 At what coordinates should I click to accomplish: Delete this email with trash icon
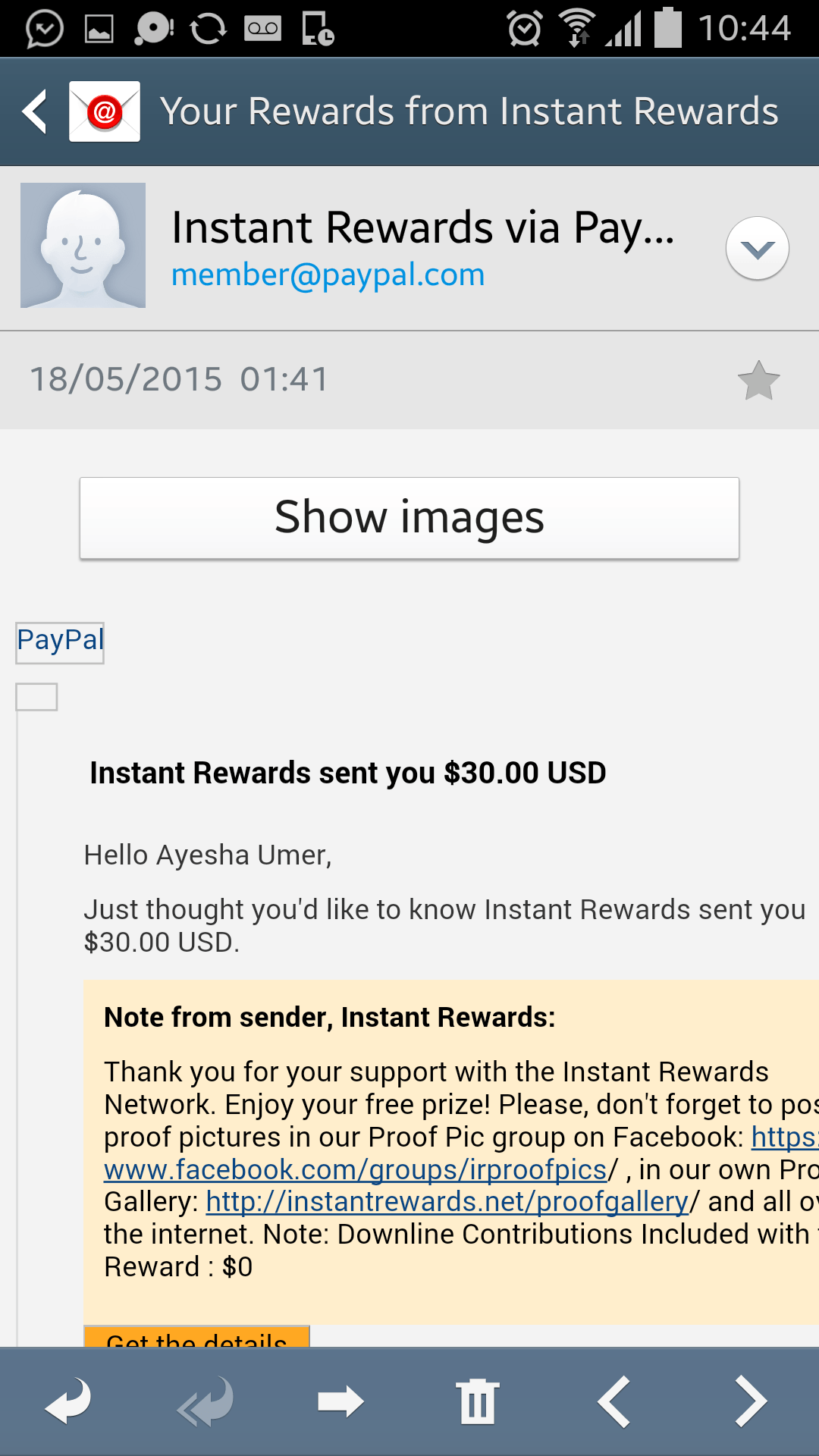pyautogui.click(x=478, y=1401)
